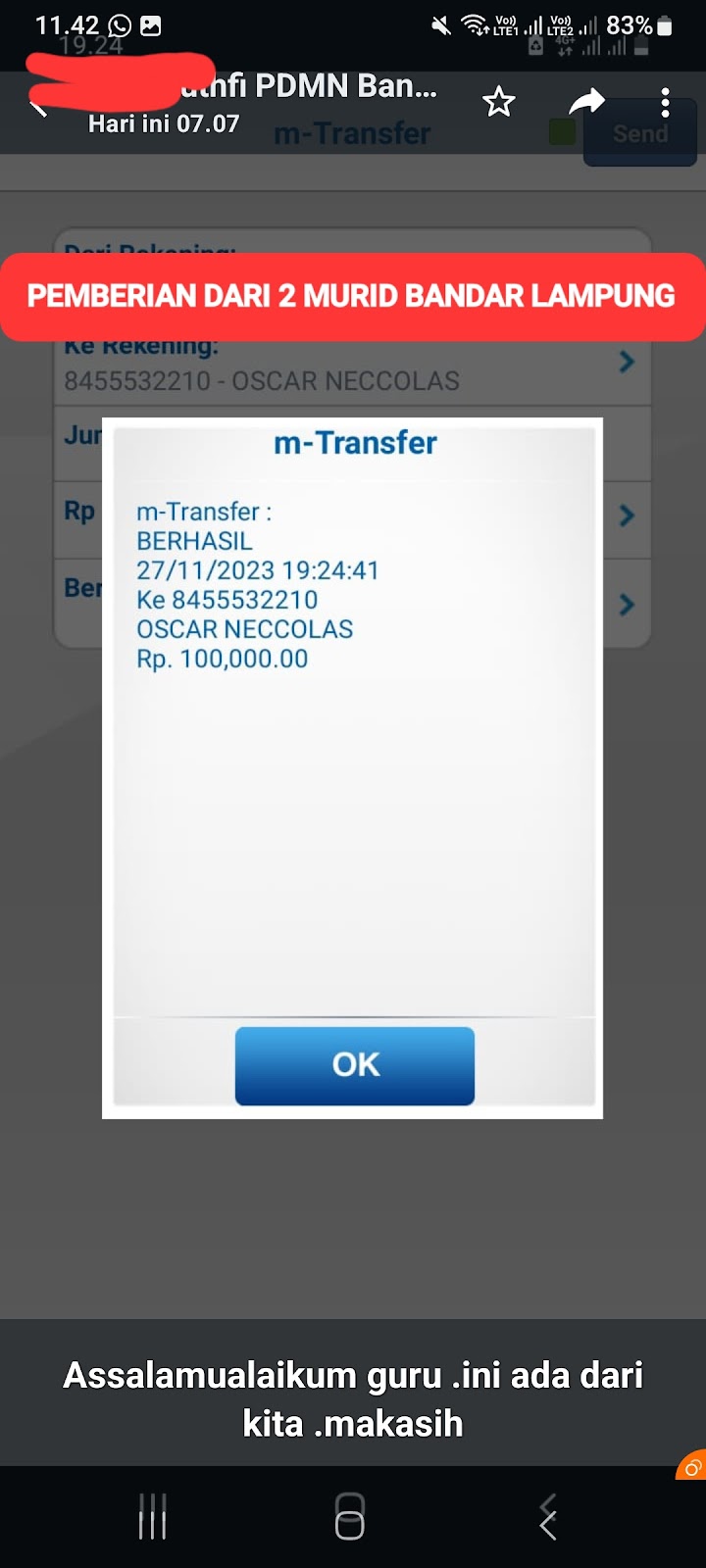Star this received image

(499, 102)
